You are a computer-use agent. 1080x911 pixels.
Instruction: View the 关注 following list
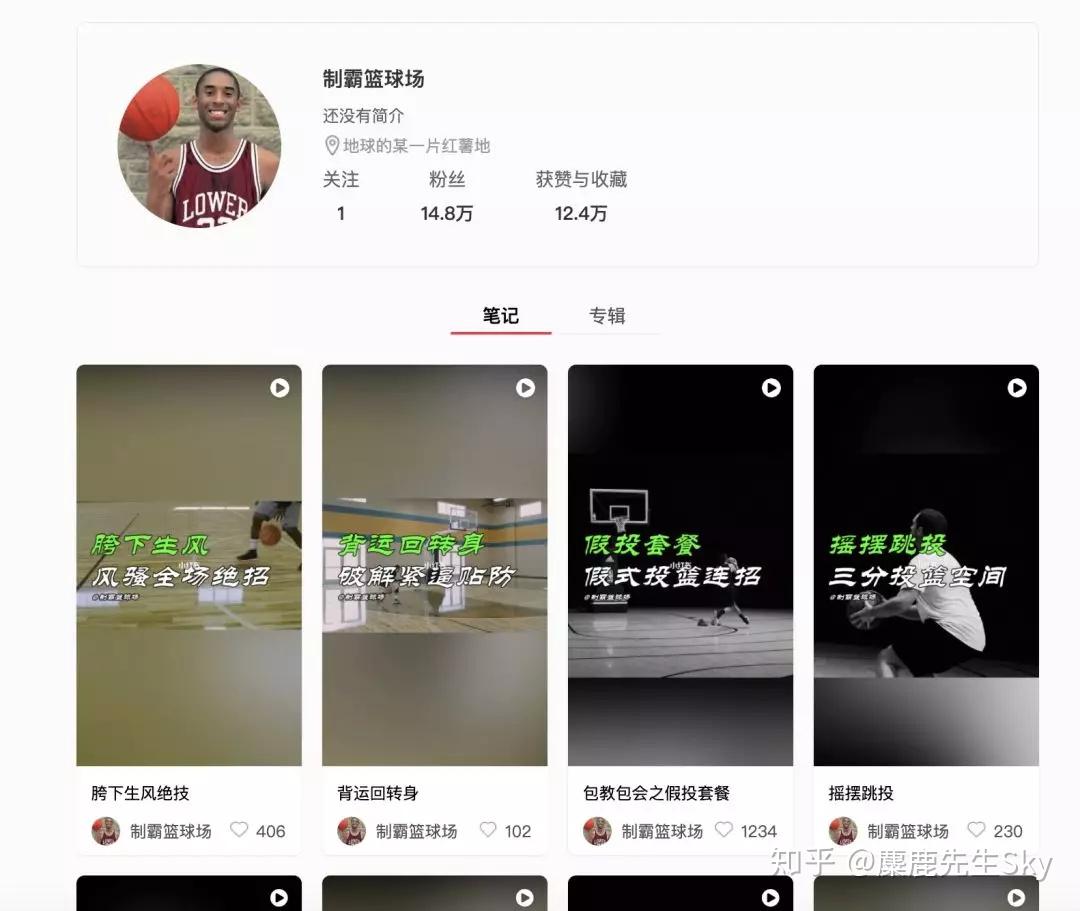tap(340, 196)
